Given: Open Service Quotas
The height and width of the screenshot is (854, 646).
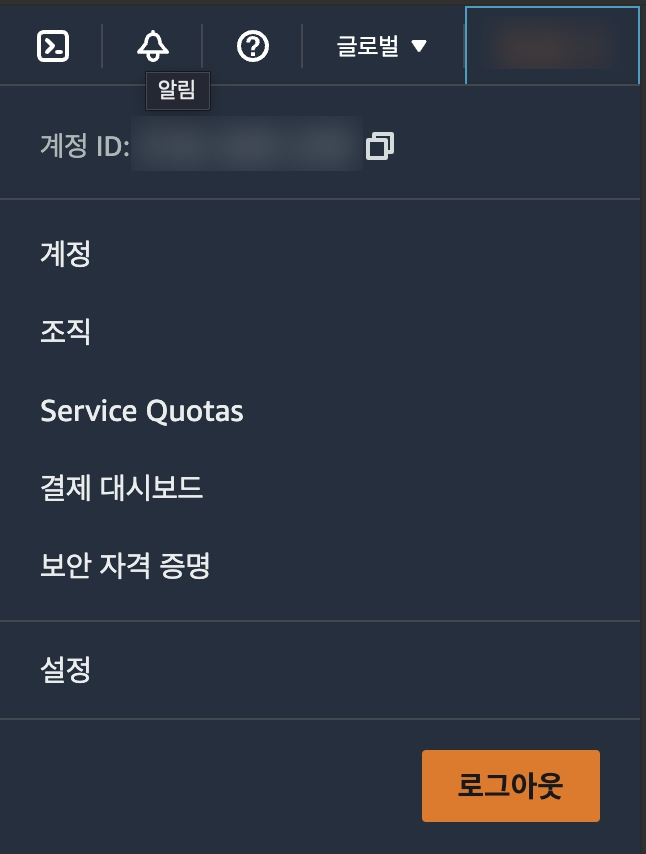Looking at the screenshot, I should tap(142, 410).
